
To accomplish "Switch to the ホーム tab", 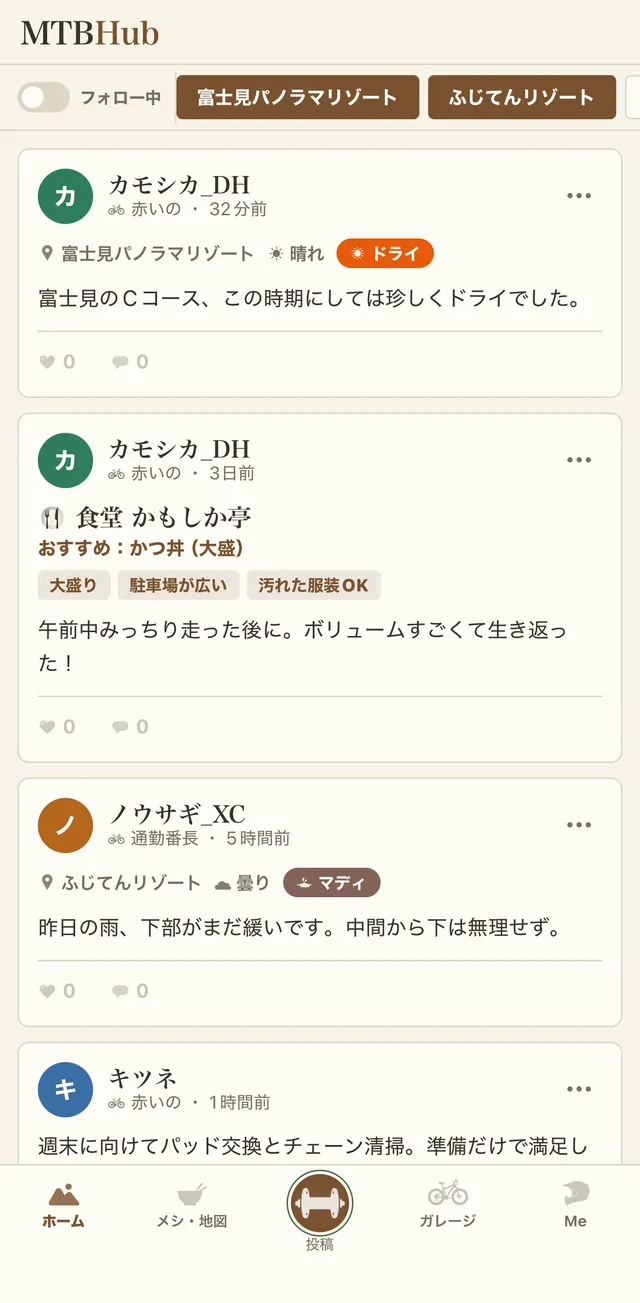I will (x=64, y=1205).
